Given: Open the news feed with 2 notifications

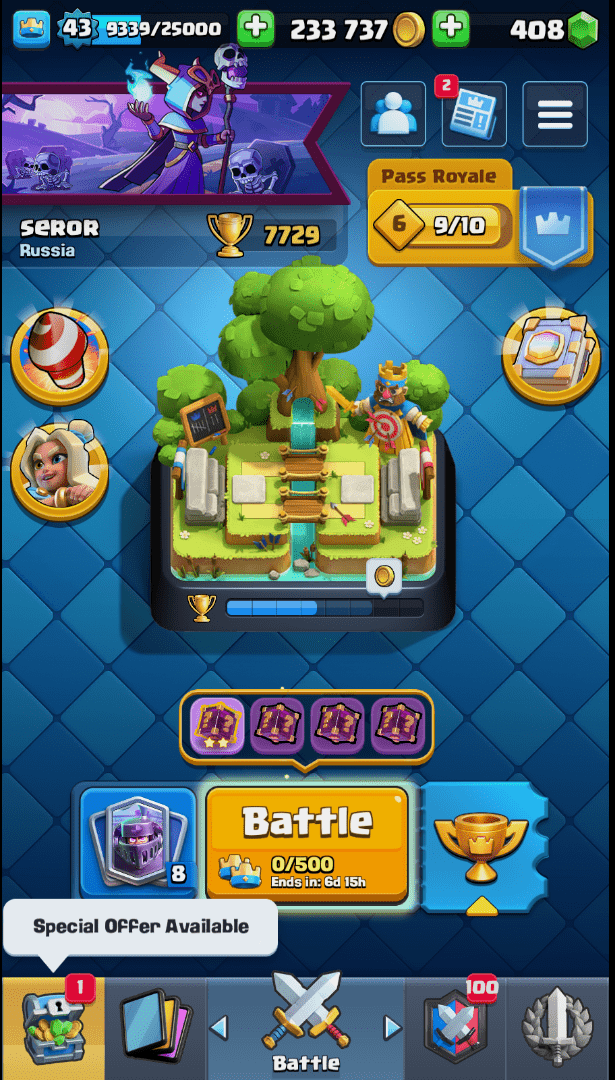Looking at the screenshot, I should click(474, 116).
